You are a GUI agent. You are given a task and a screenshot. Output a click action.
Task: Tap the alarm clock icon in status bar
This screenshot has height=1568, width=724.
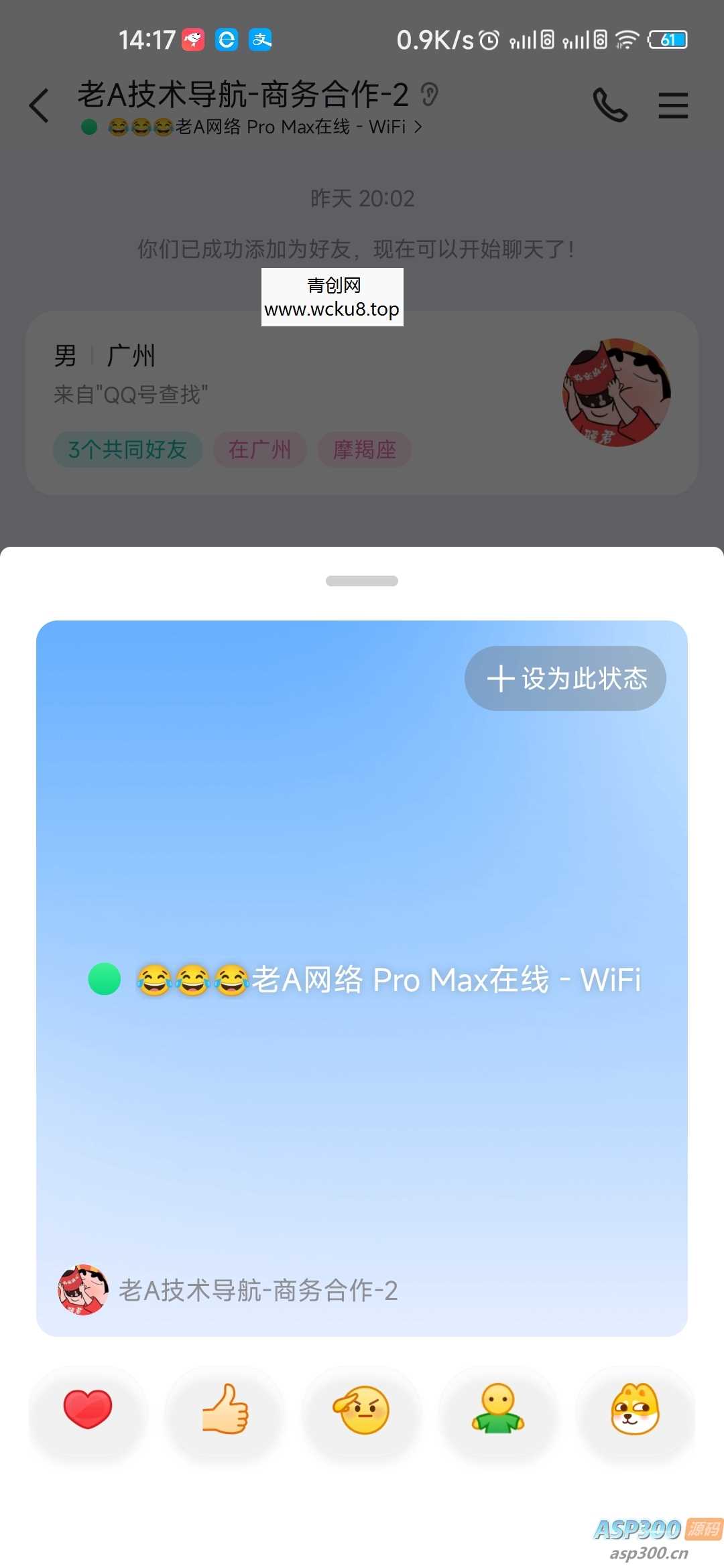pos(489,40)
